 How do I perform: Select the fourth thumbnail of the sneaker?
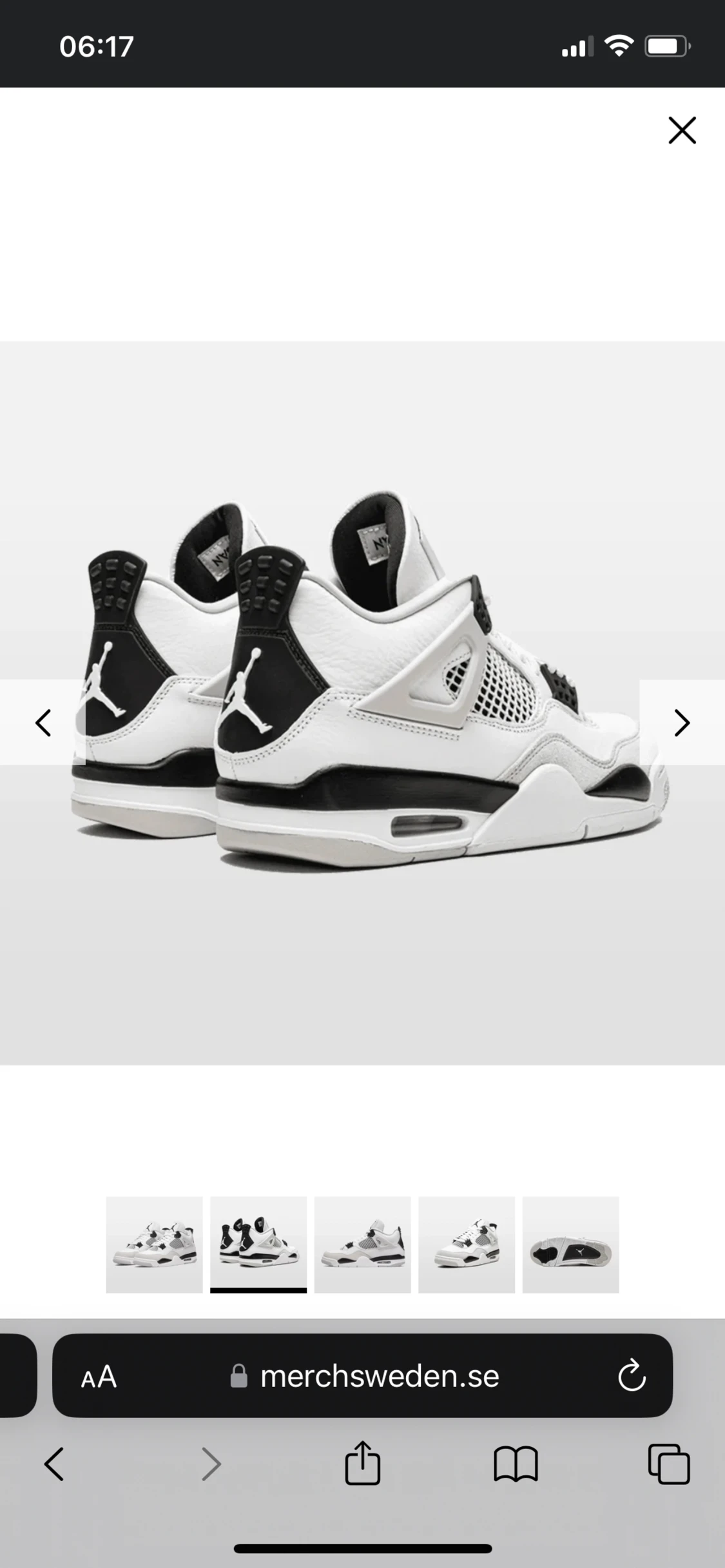point(467,1245)
